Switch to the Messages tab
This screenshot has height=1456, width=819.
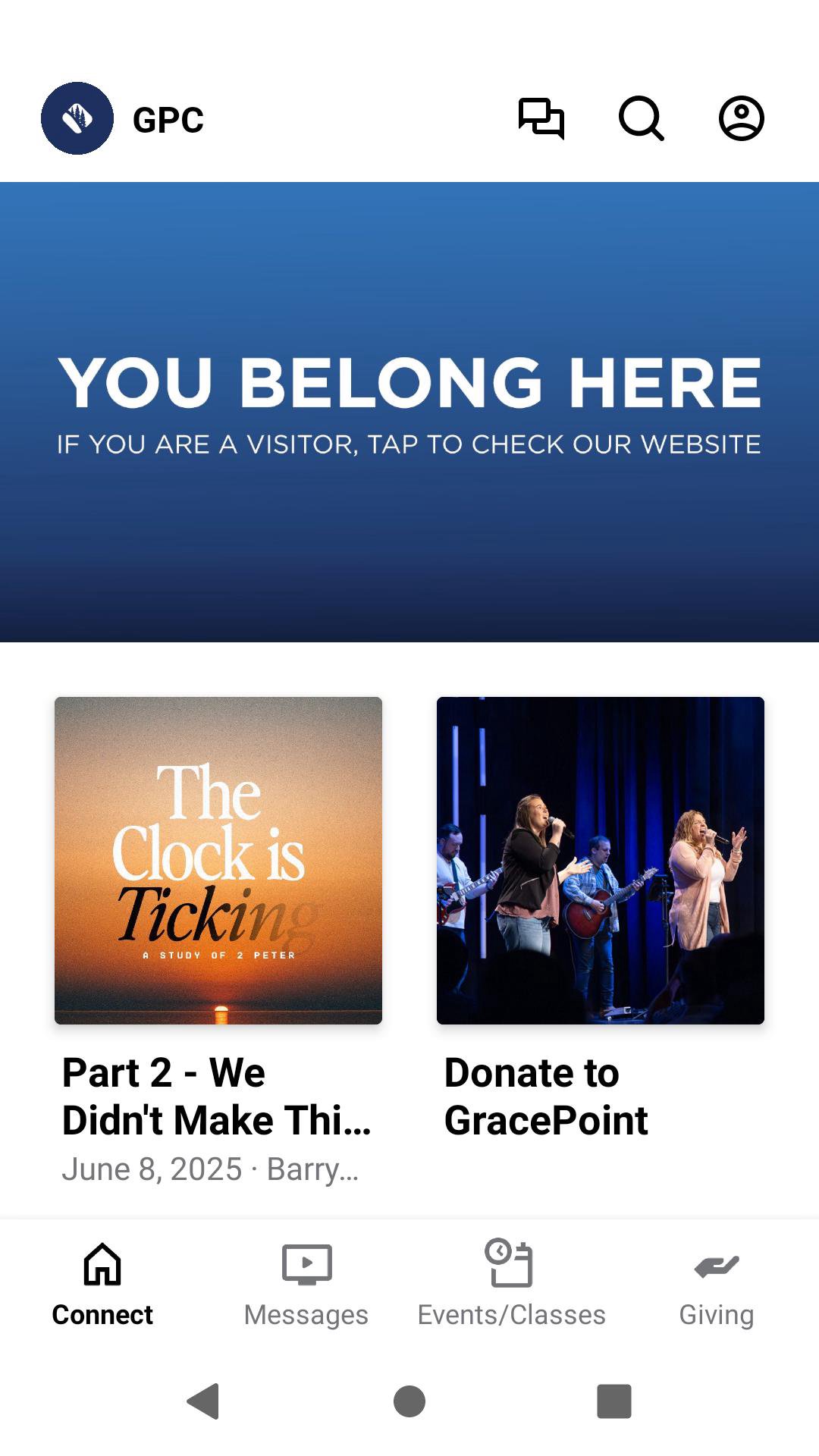(306, 1282)
